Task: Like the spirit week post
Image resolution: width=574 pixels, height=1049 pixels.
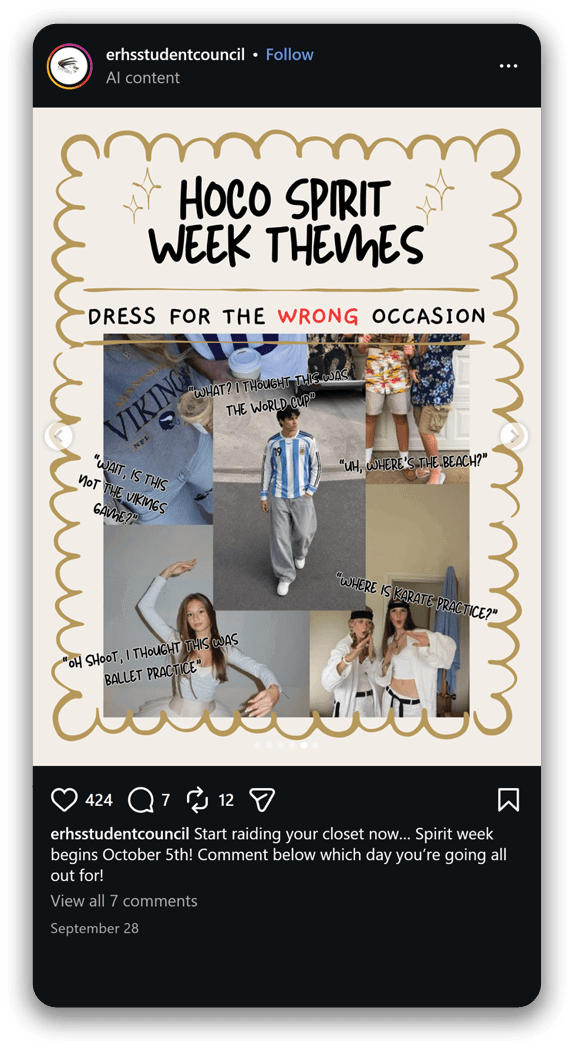Action: tap(64, 799)
